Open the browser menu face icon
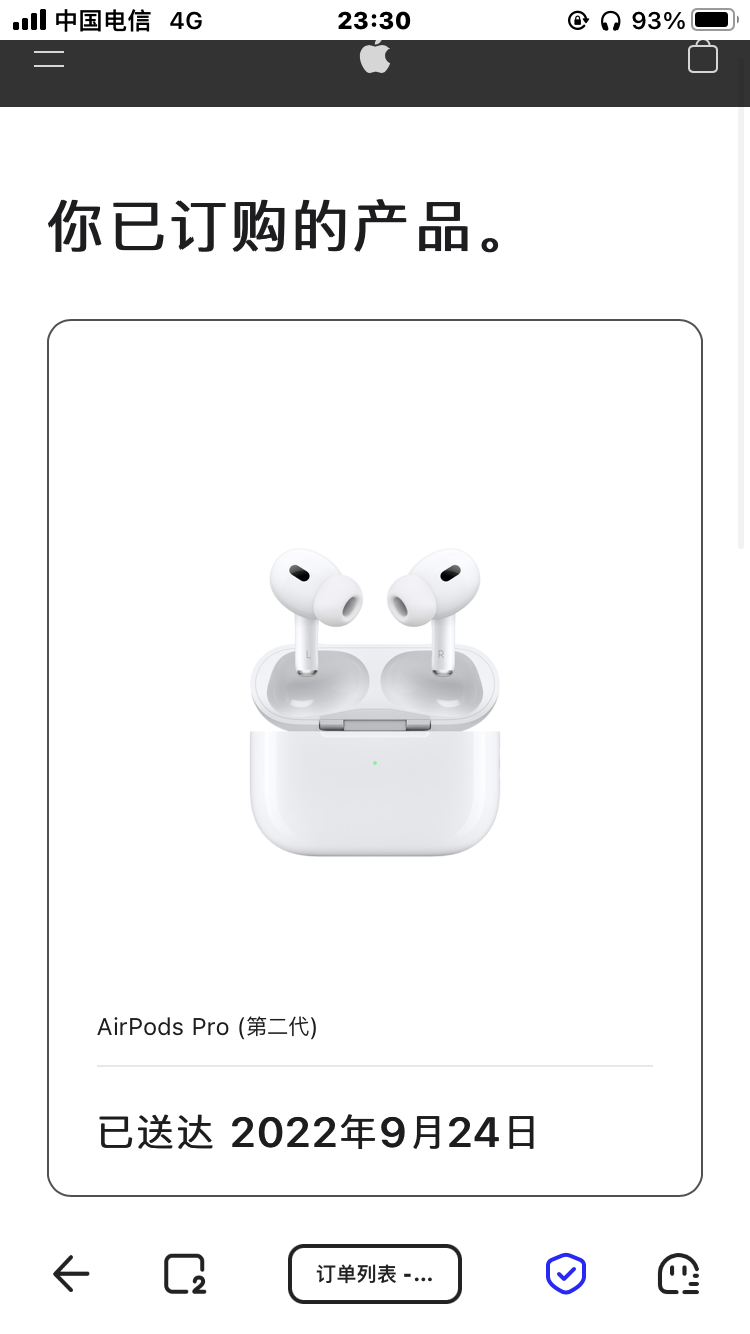Viewport: 750px width, 1334px height. 679,1274
